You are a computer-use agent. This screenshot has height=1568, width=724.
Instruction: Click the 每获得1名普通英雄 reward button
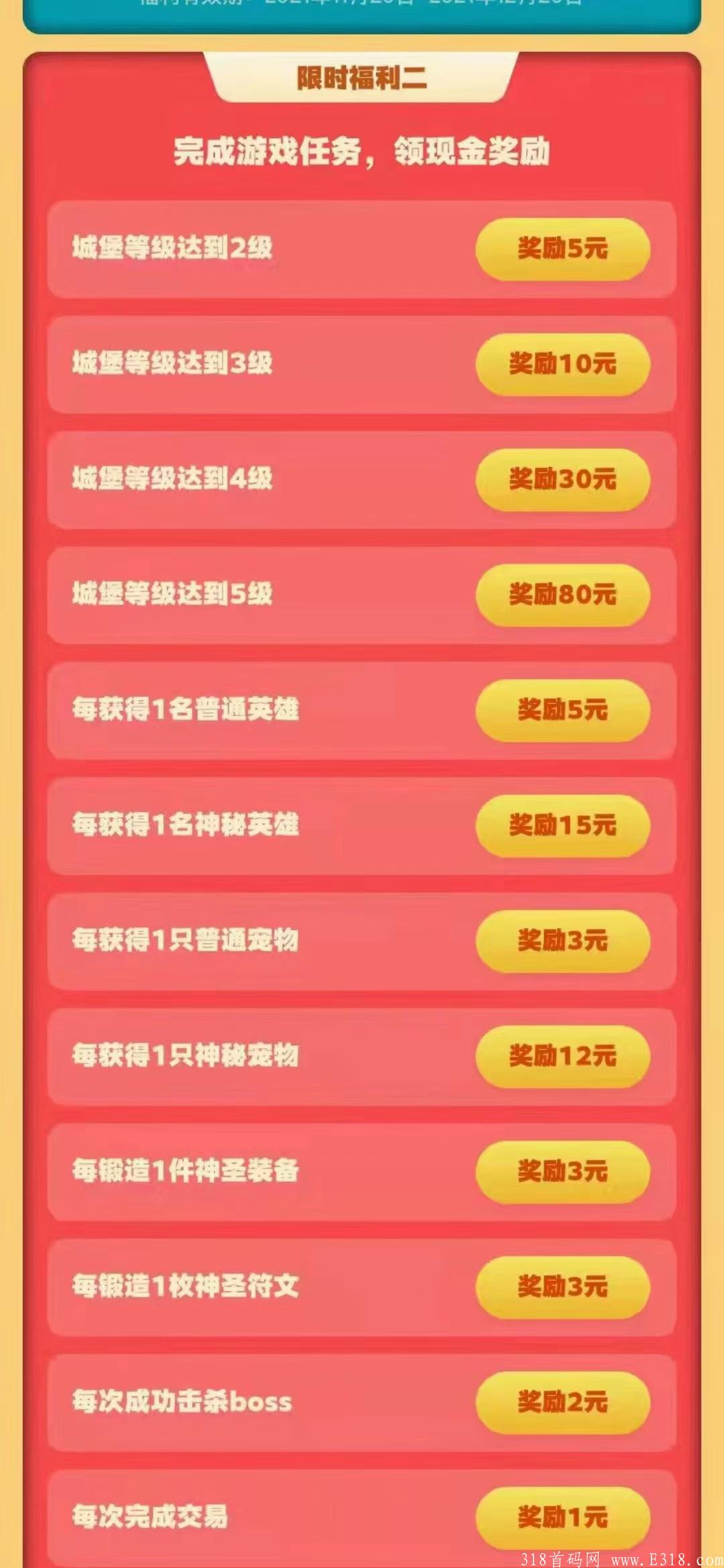(x=563, y=712)
